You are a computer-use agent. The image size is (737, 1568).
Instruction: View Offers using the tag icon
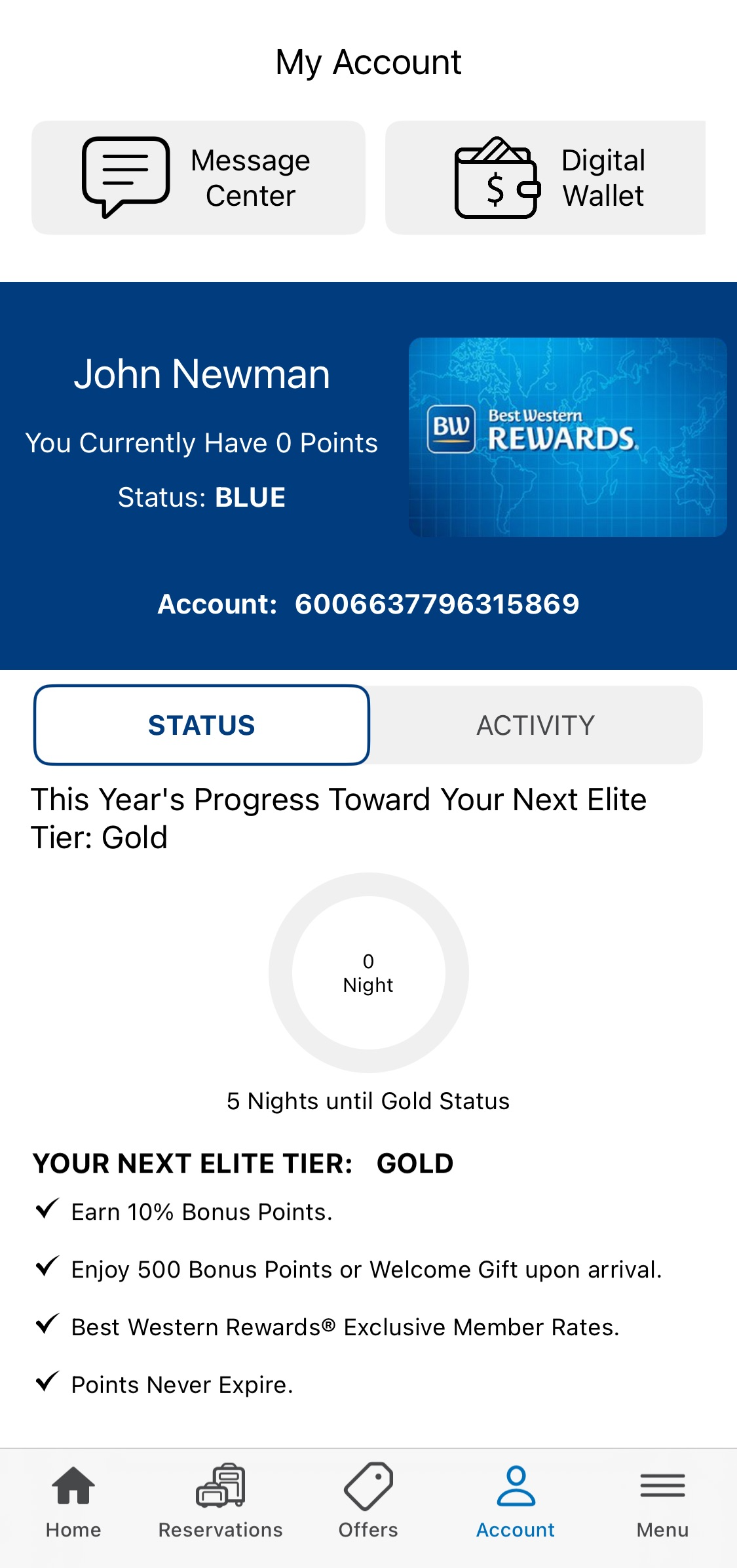(368, 1508)
